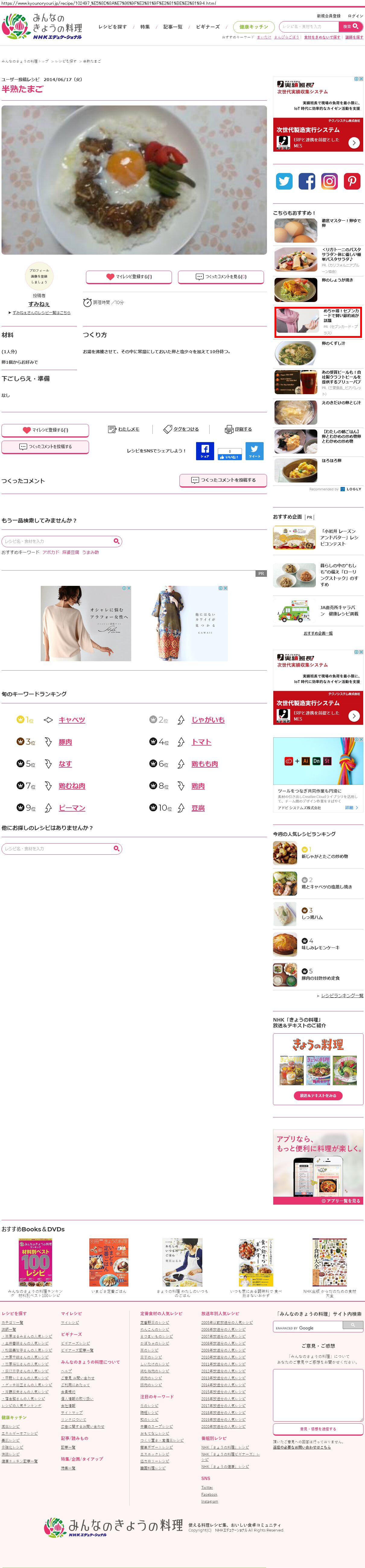
Task: Tap つくったコメントを見る button
Action: click(x=221, y=276)
